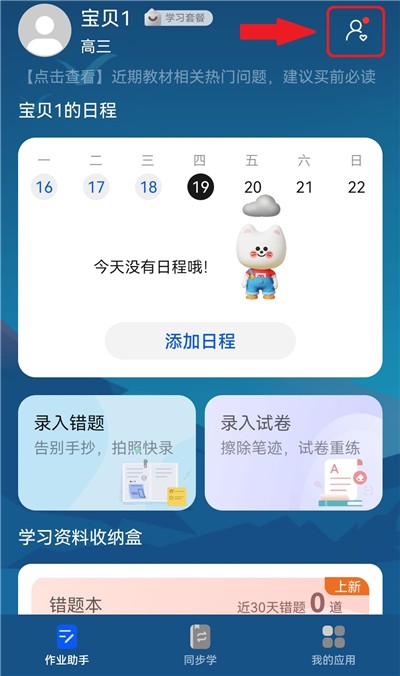Open the parent care icon with red dot
The width and height of the screenshot is (400, 676).
(x=356, y=31)
